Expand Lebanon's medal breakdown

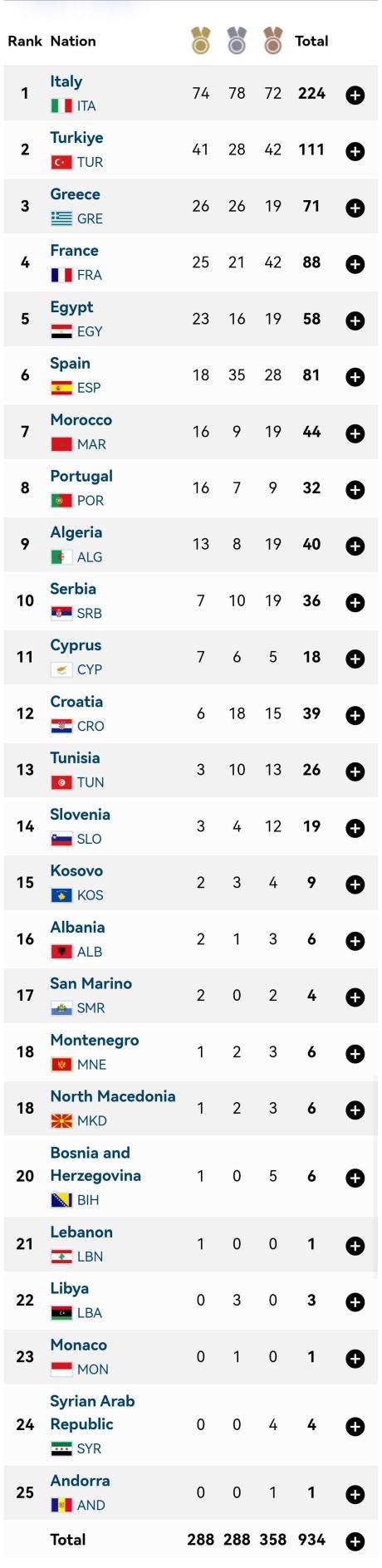(x=355, y=1247)
